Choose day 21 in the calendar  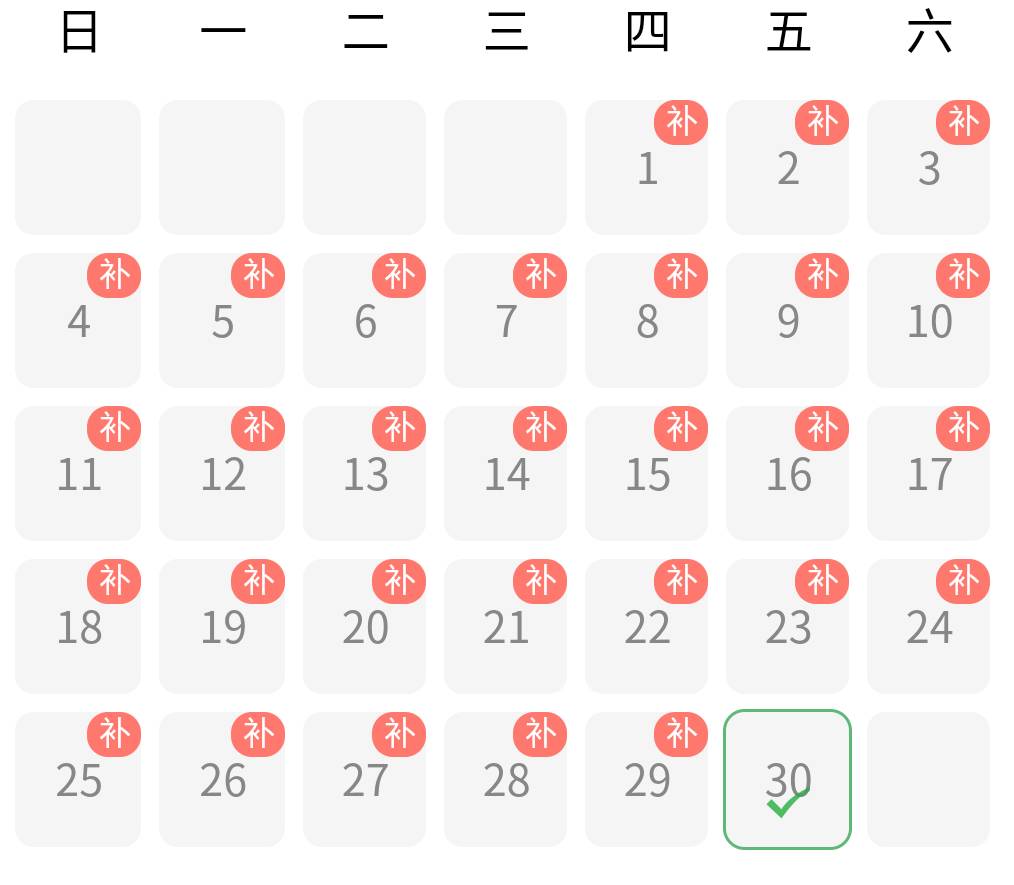point(506,627)
